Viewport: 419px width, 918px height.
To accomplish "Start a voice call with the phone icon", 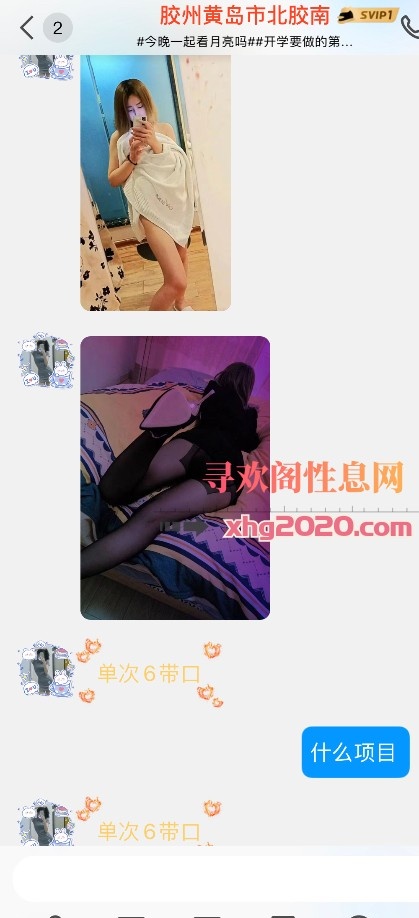I will click(x=410, y=27).
